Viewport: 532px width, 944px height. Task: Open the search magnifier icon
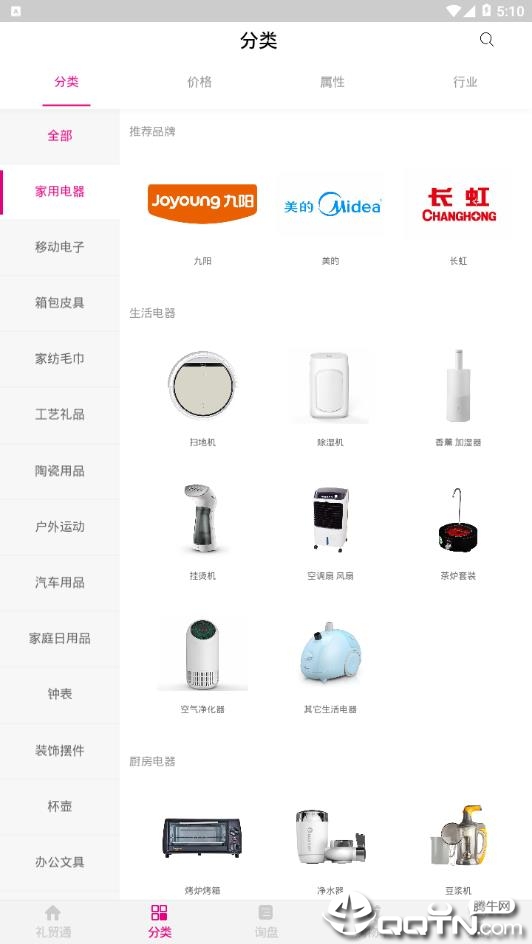point(486,40)
